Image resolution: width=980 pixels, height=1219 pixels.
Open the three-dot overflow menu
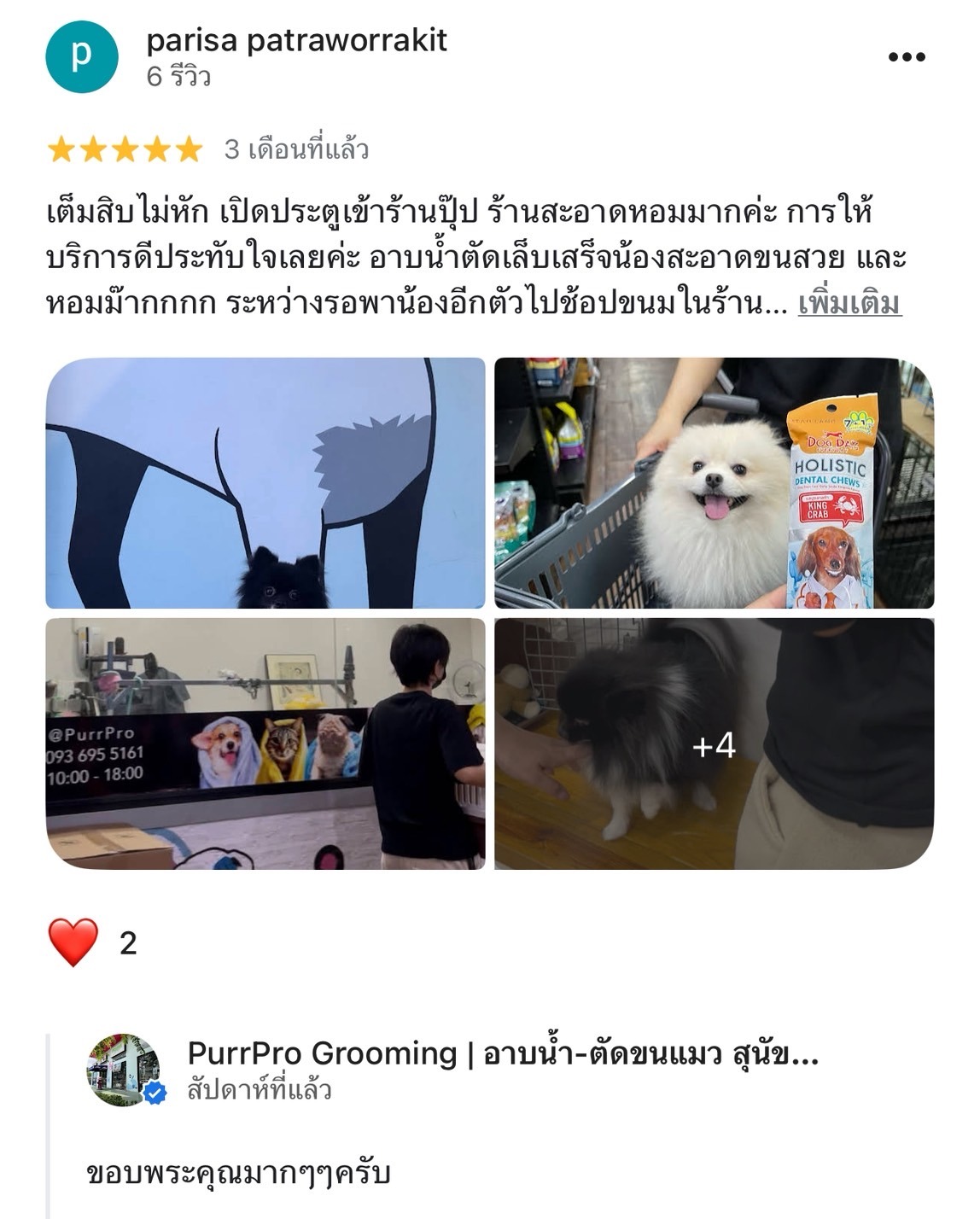coord(906,57)
